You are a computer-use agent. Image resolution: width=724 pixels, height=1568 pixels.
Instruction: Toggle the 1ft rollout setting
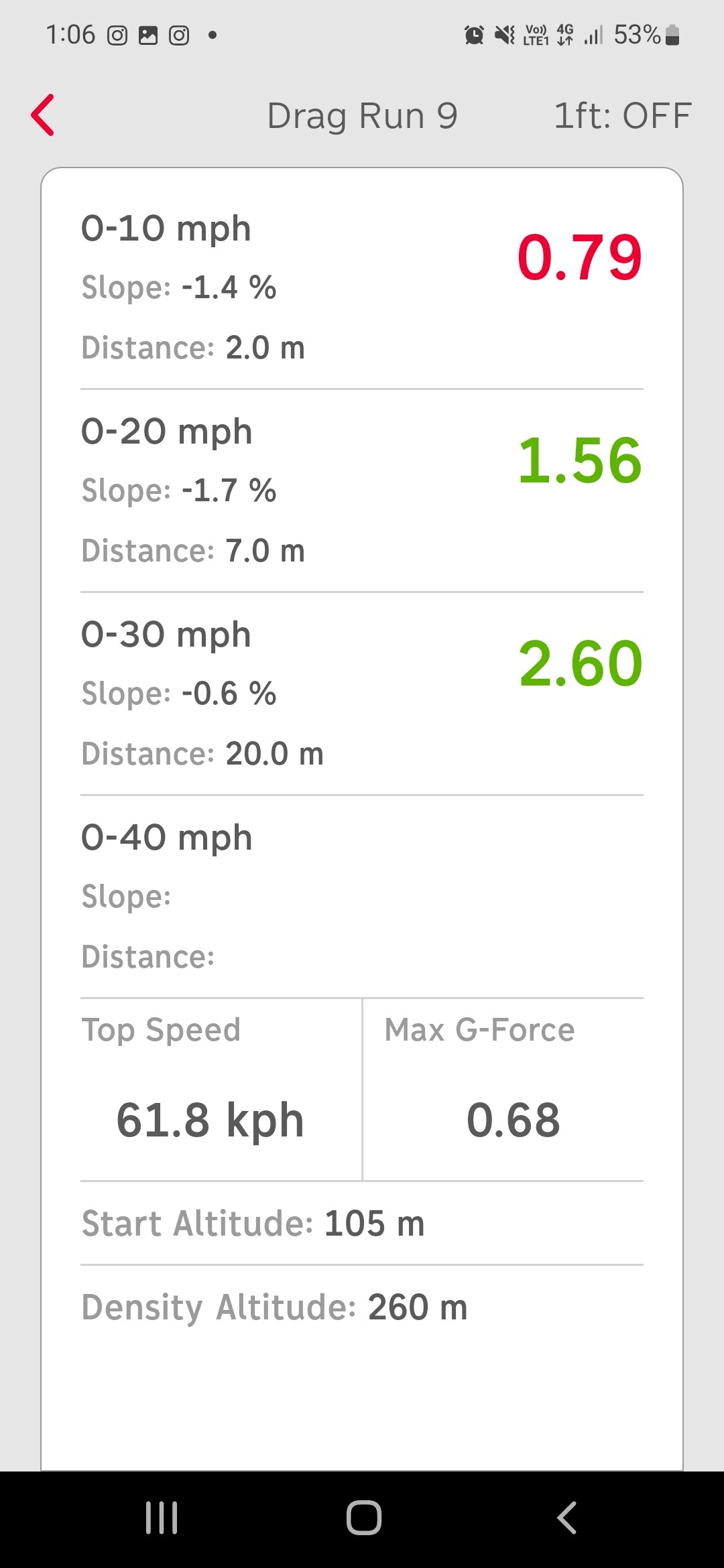tap(622, 115)
